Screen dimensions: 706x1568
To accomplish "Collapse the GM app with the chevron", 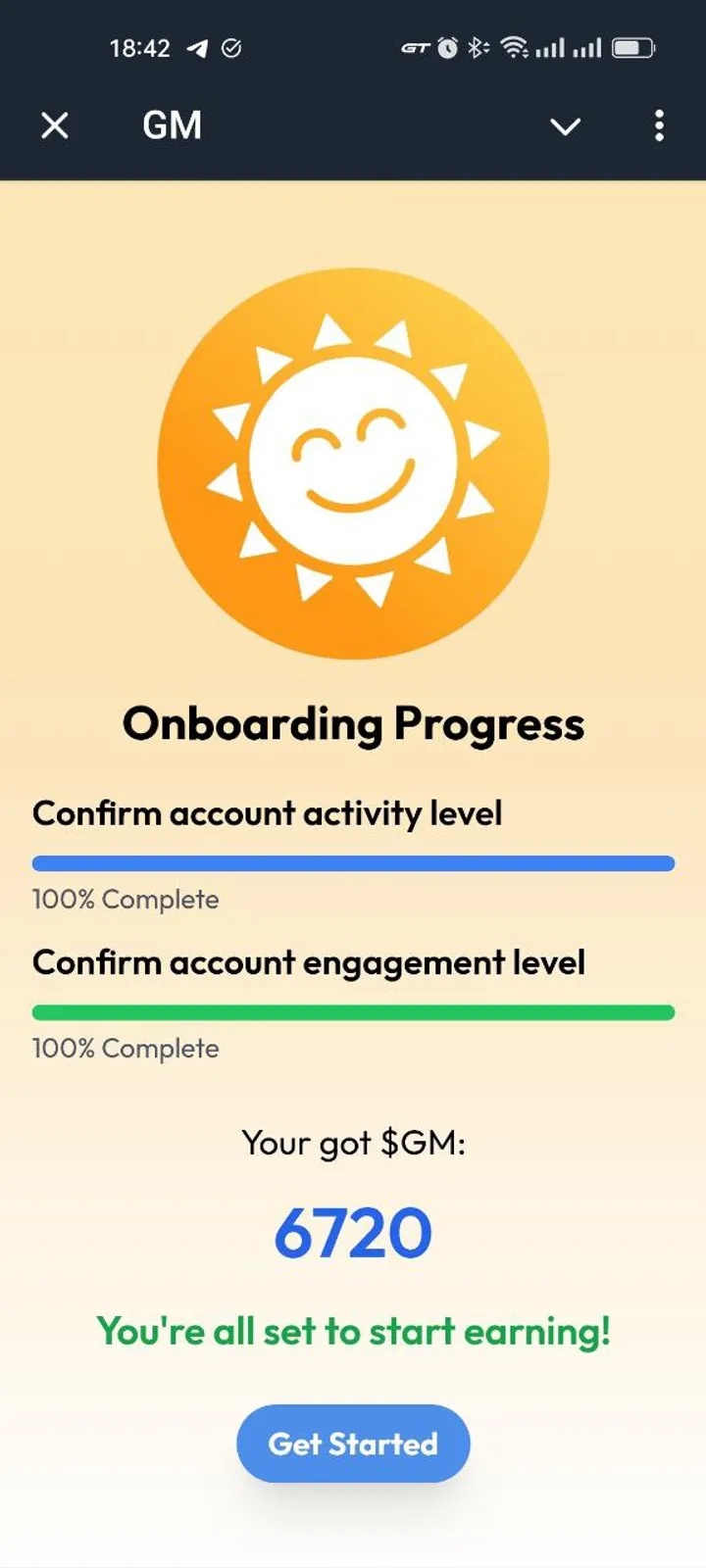I will [565, 126].
